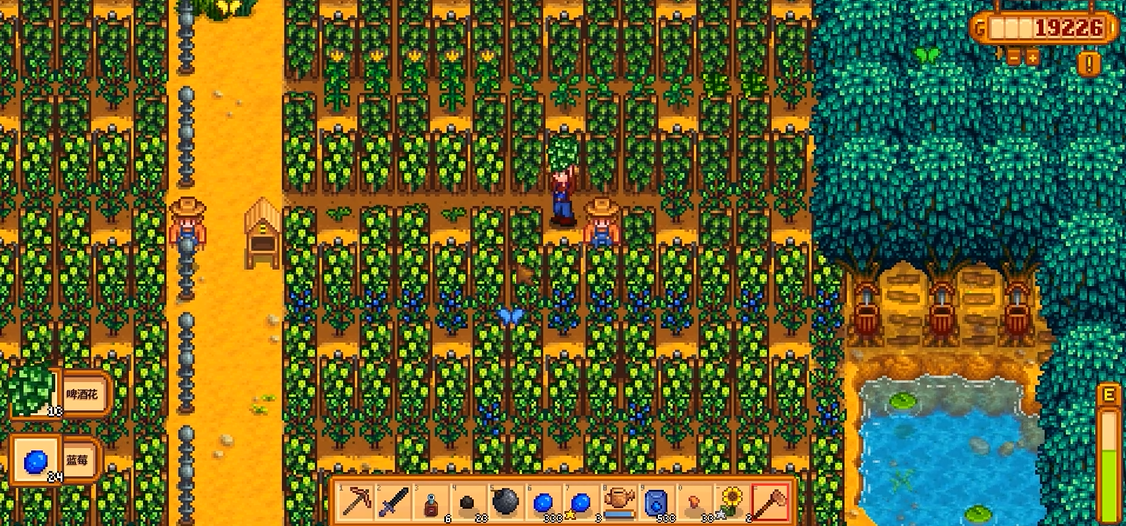Equip the sword from the toolbar
This screenshot has height=526, width=1126.
[393, 500]
